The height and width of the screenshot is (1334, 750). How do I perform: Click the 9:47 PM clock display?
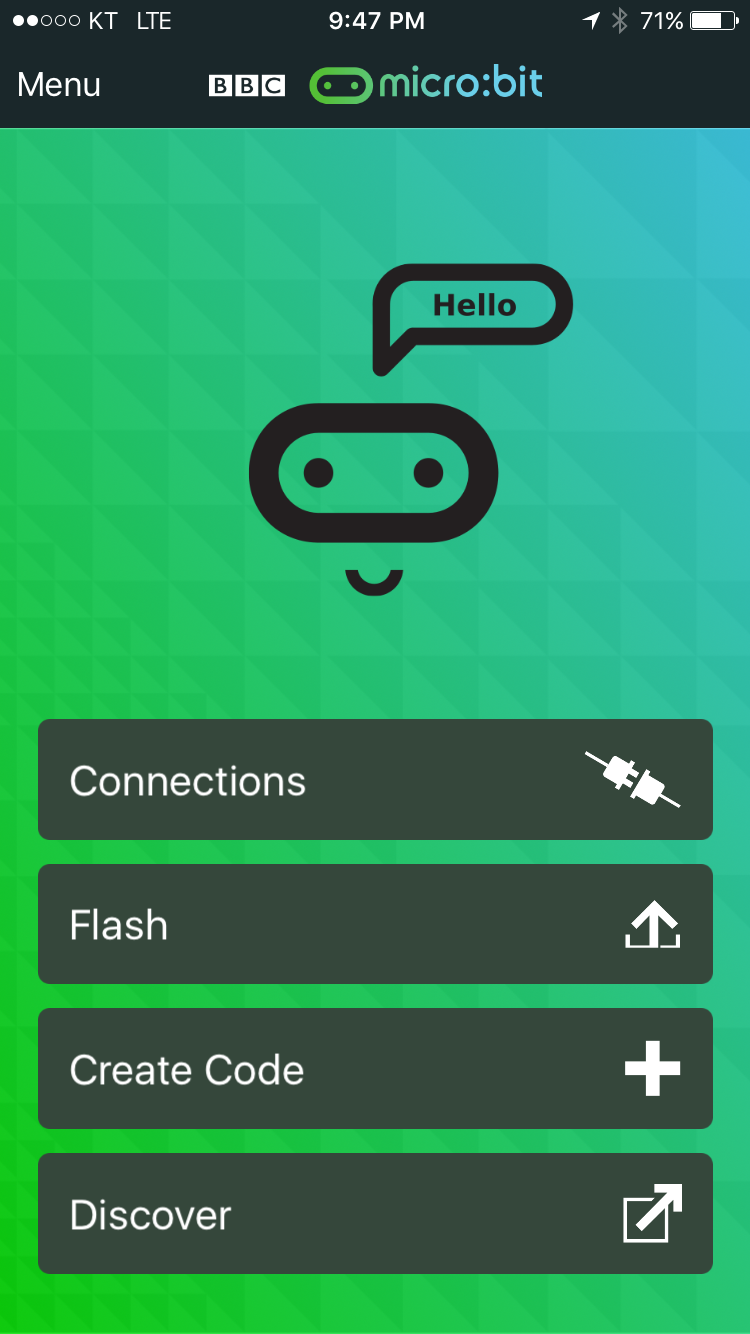[x=375, y=20]
